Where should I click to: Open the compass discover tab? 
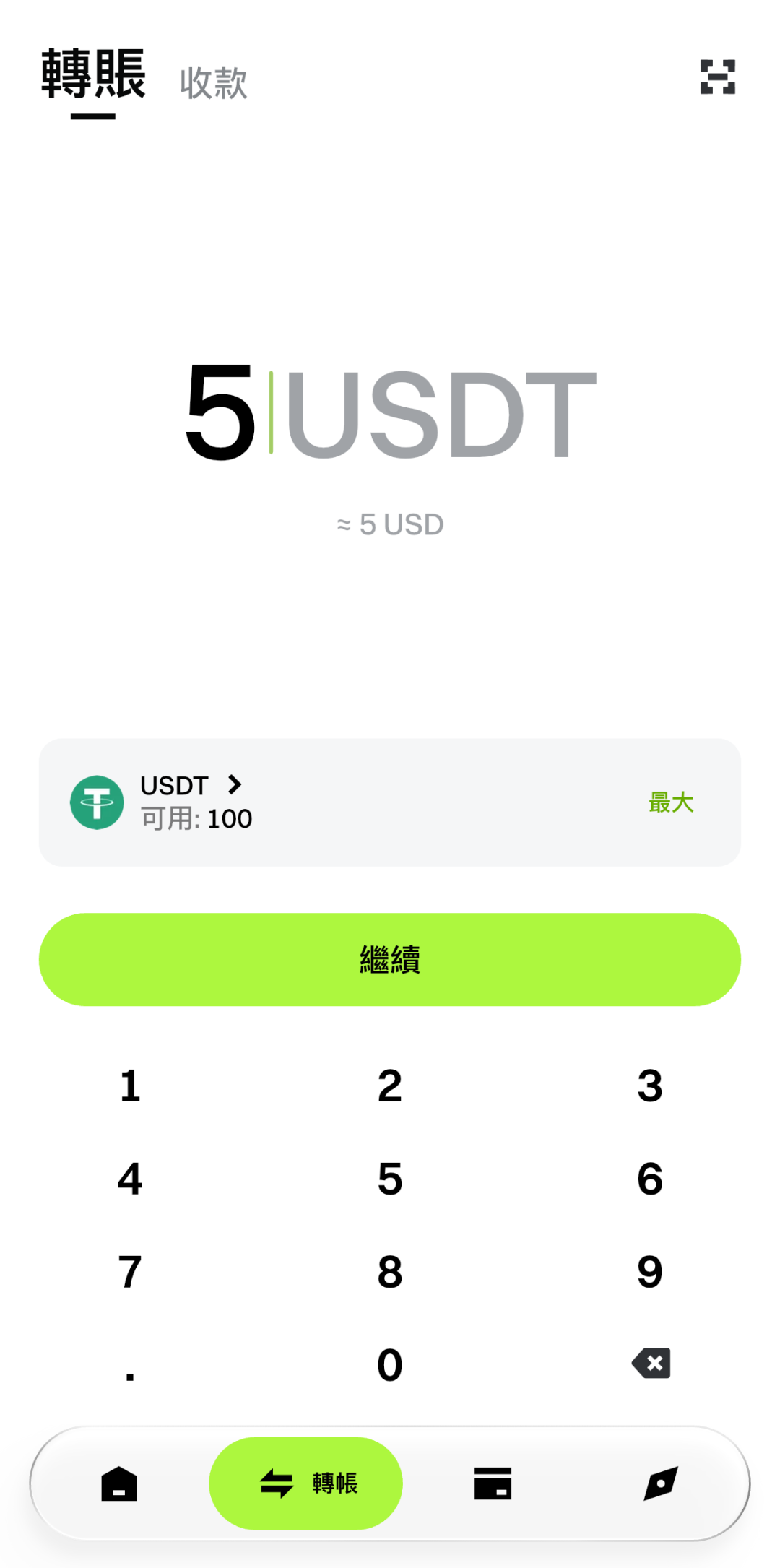(x=660, y=1484)
